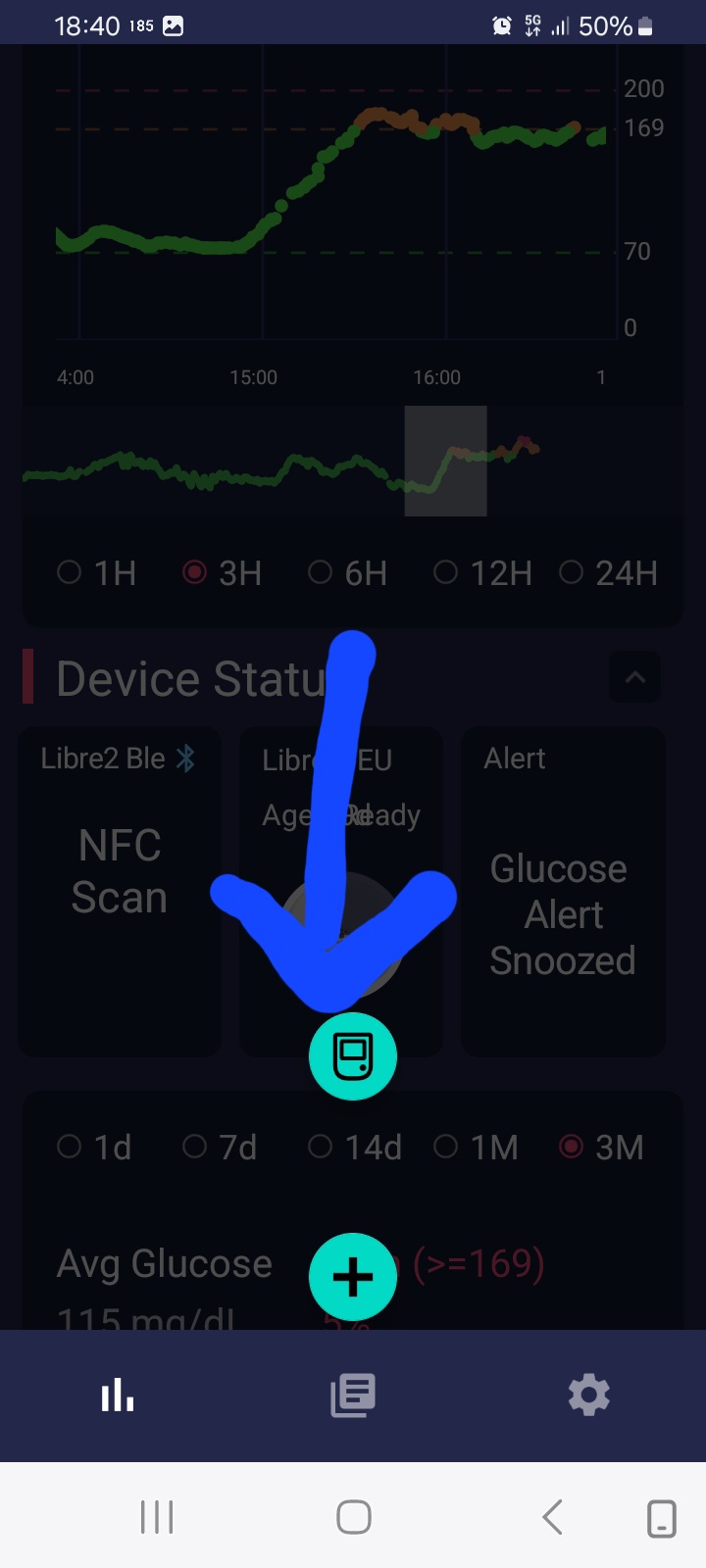The image size is (706, 1568).
Task: Switch to the charts tab
Action: (118, 1396)
